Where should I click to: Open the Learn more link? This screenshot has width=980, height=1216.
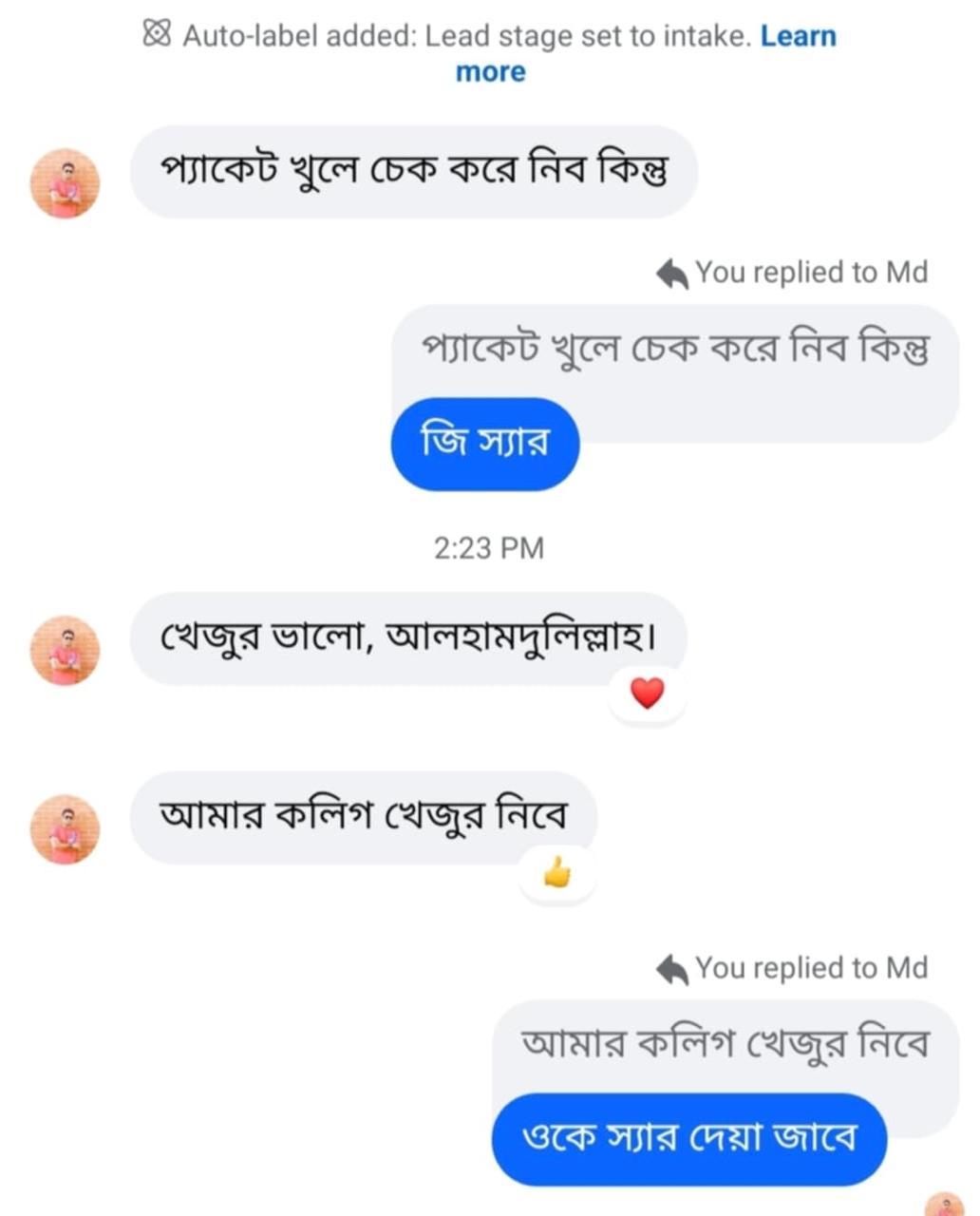(798, 37)
